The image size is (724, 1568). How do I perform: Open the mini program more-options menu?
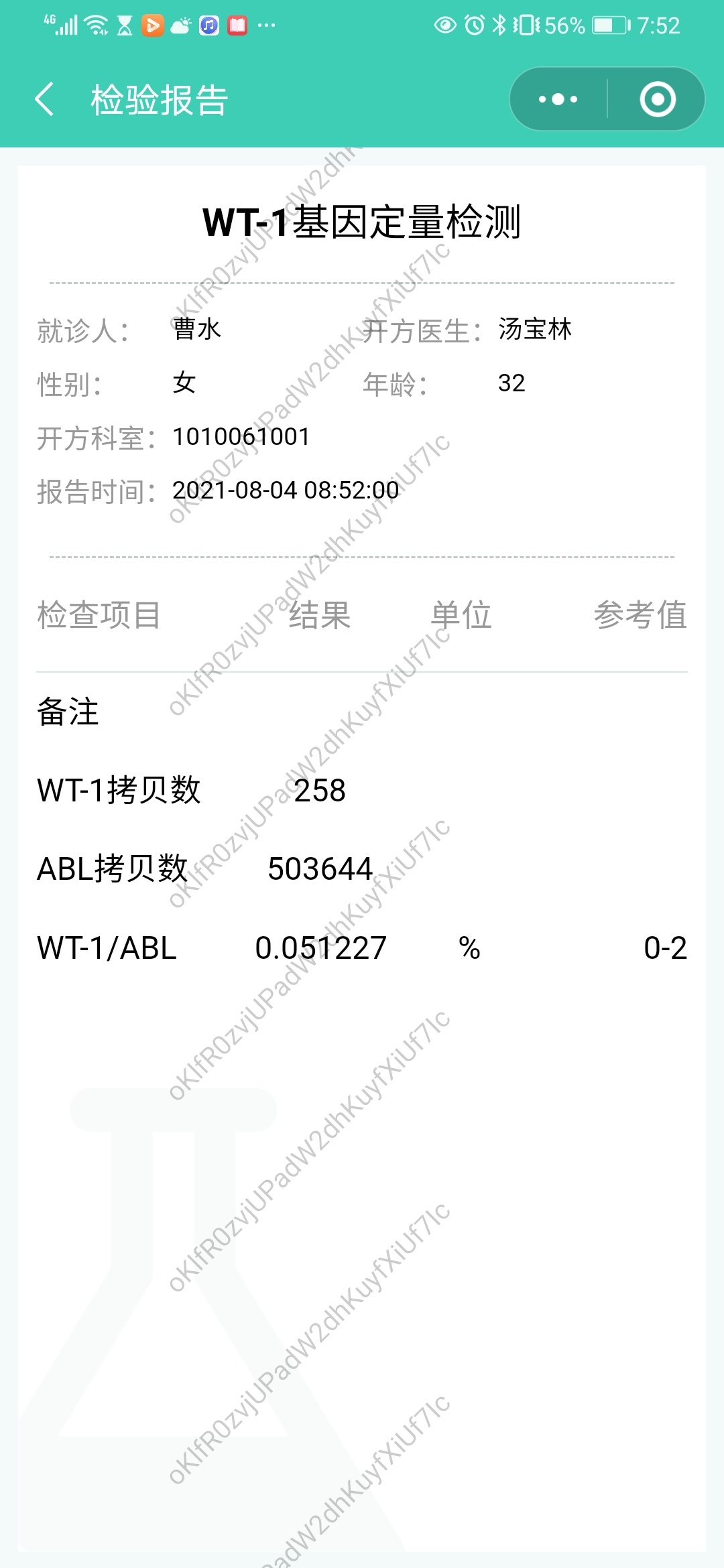pos(558,99)
